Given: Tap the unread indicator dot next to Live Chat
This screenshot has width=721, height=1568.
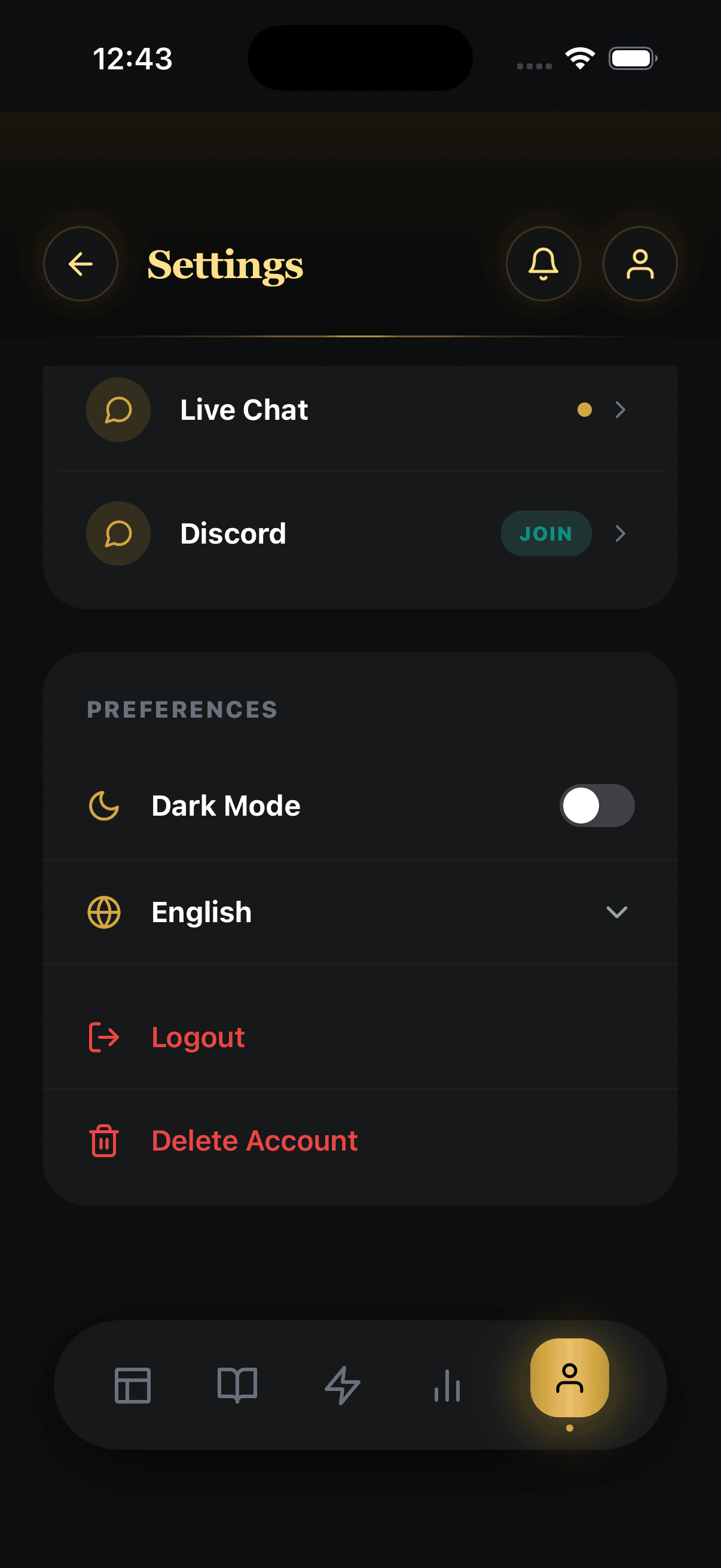Looking at the screenshot, I should coord(585,410).
